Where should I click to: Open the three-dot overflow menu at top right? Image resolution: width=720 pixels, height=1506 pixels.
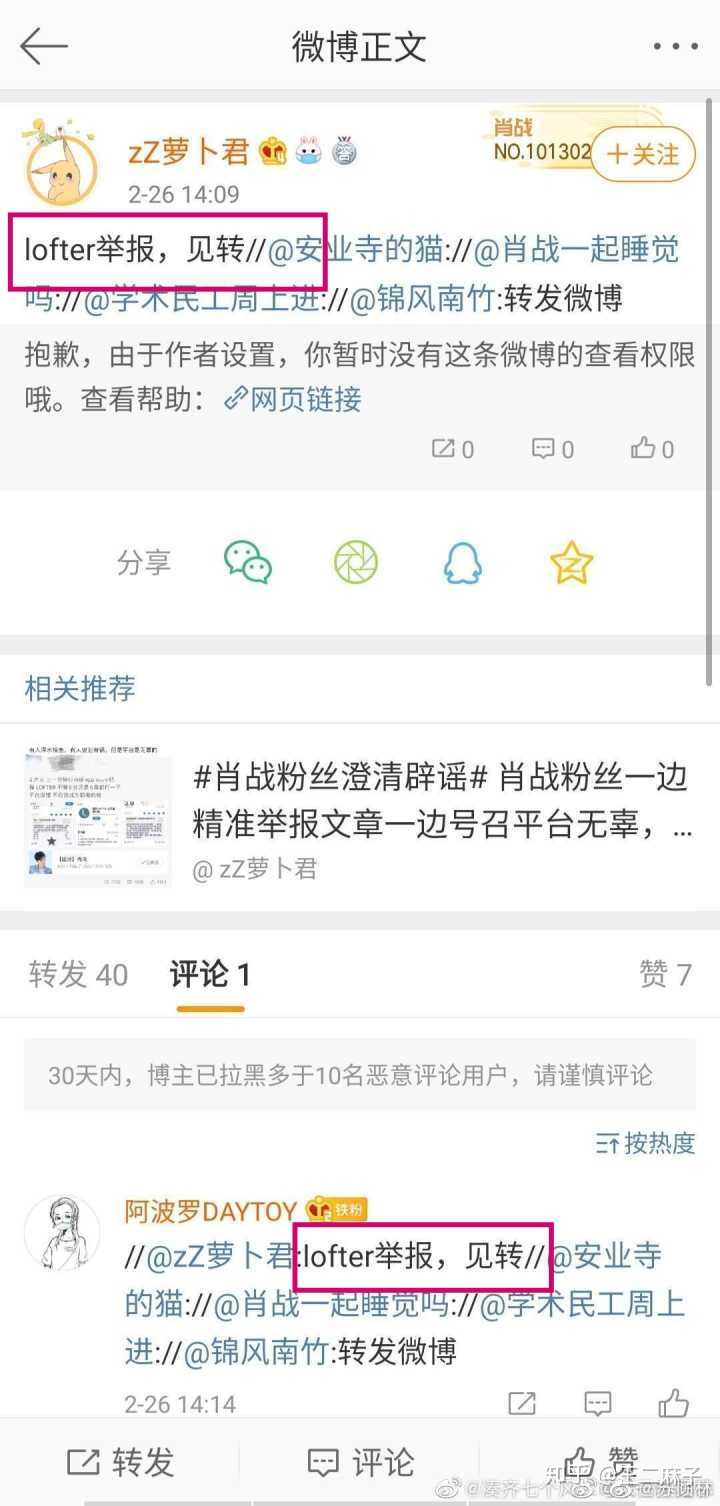674,45
